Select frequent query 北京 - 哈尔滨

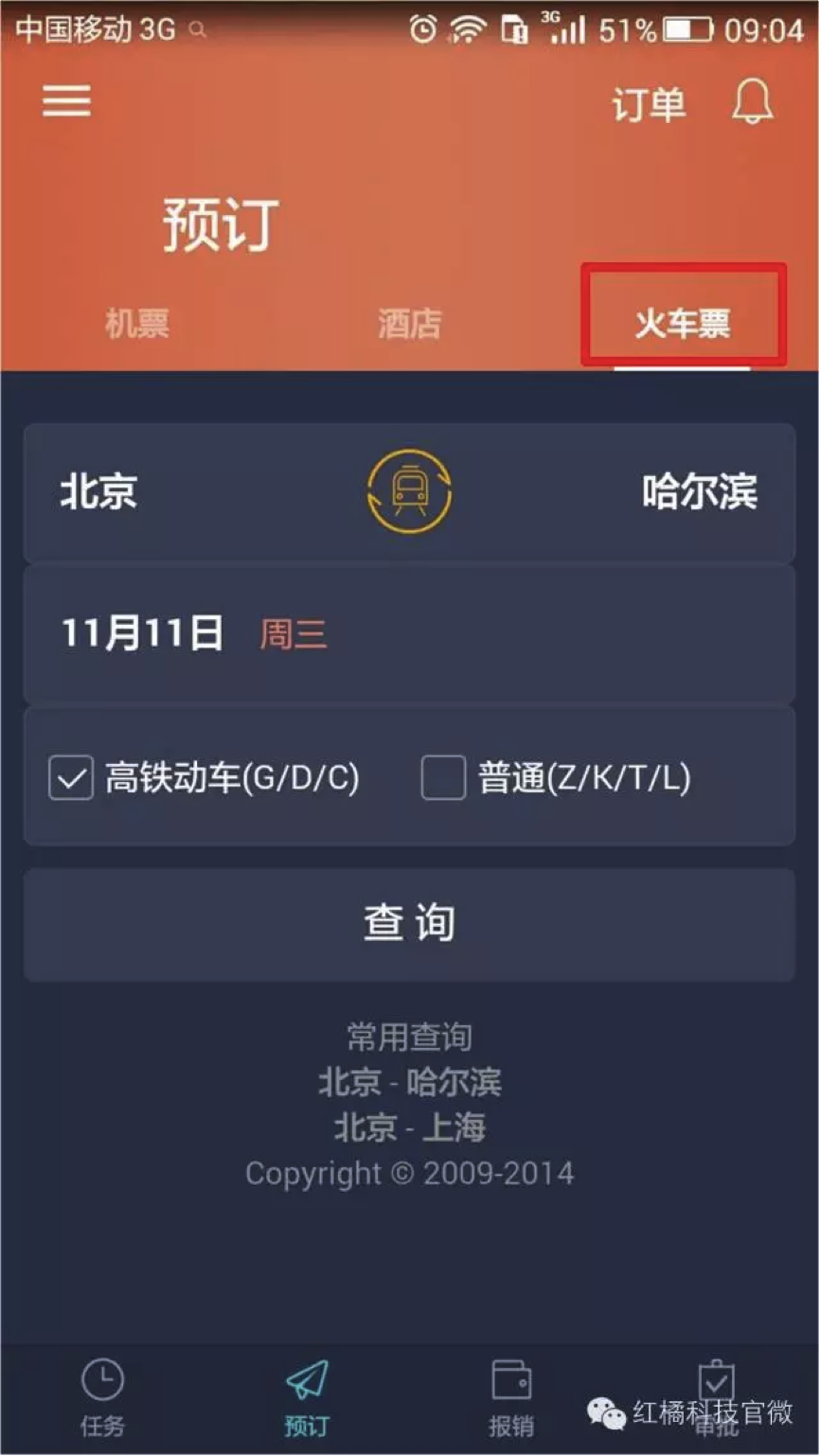[409, 1082]
